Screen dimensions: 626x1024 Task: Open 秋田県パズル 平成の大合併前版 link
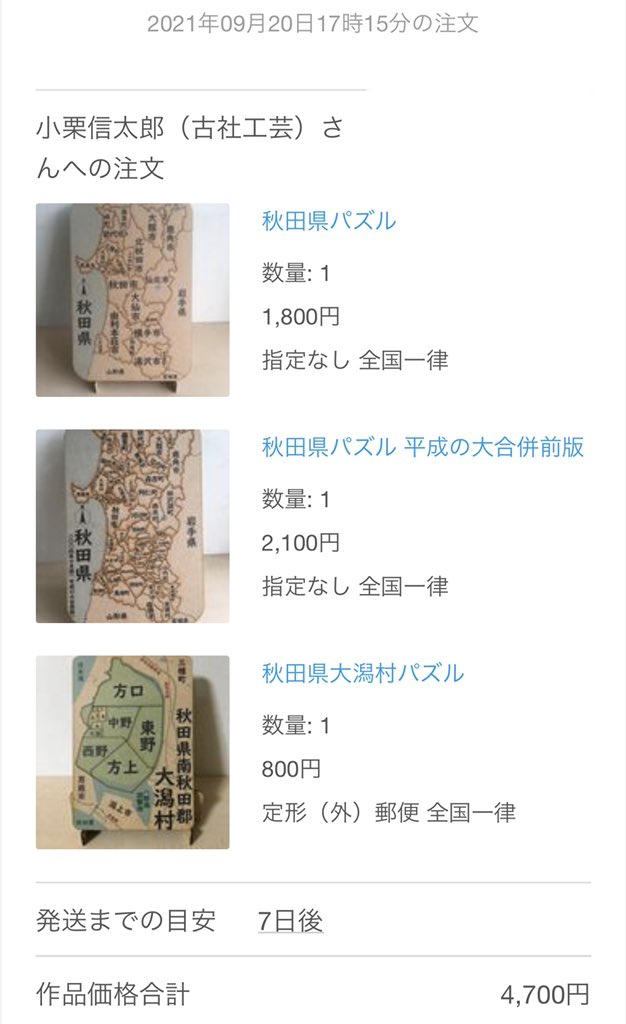point(423,447)
